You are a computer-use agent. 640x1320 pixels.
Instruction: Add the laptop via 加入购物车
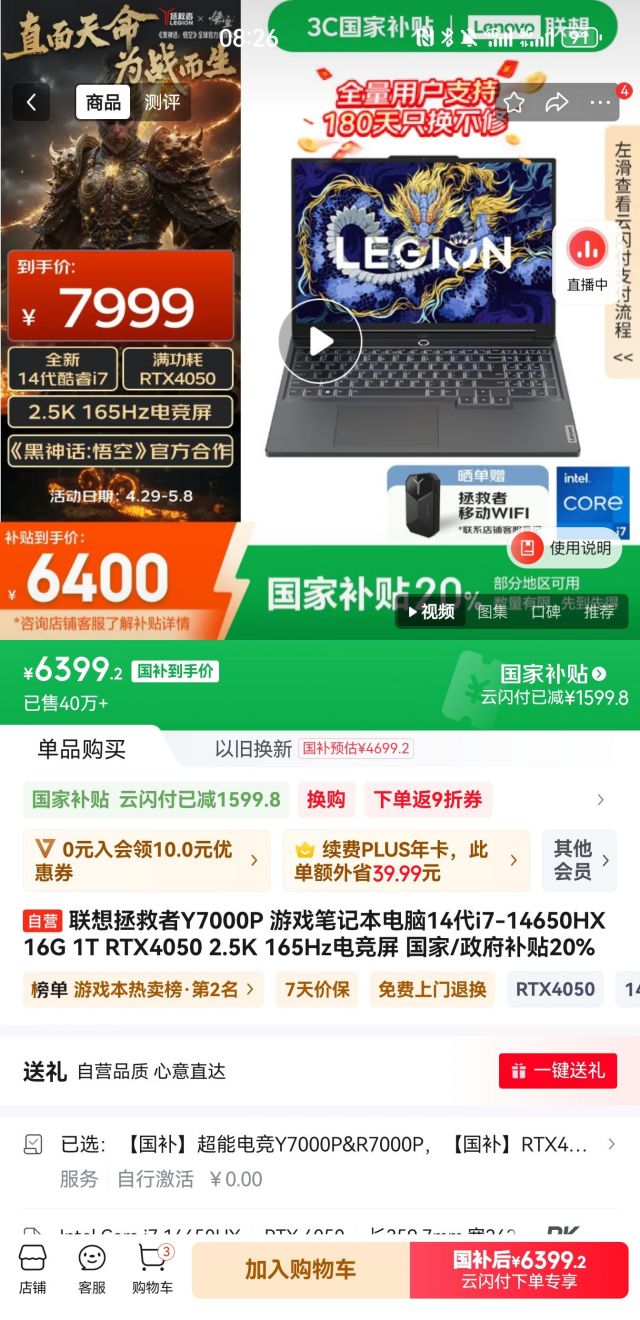300,1270
